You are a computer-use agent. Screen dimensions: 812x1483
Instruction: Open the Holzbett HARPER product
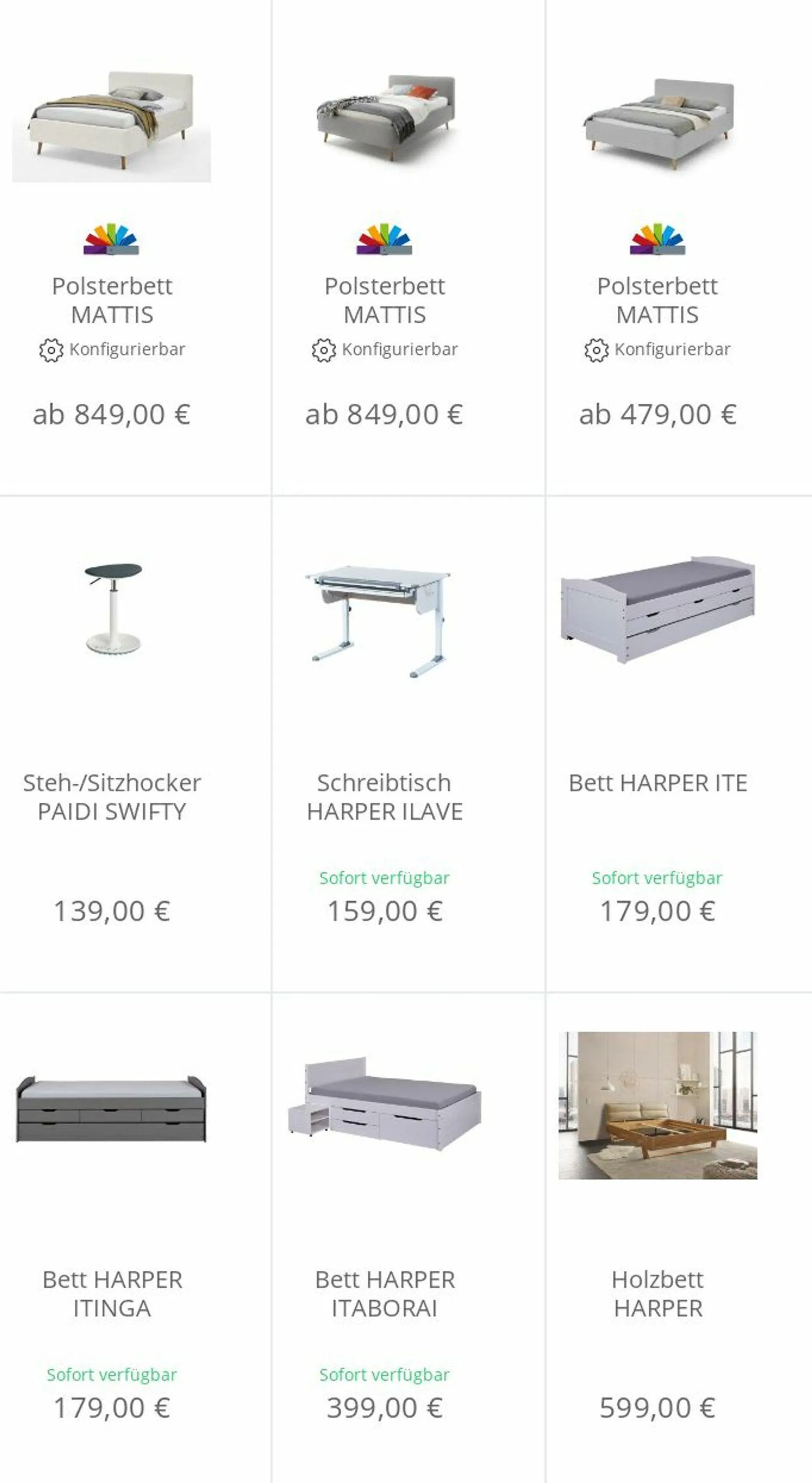[x=657, y=1293]
